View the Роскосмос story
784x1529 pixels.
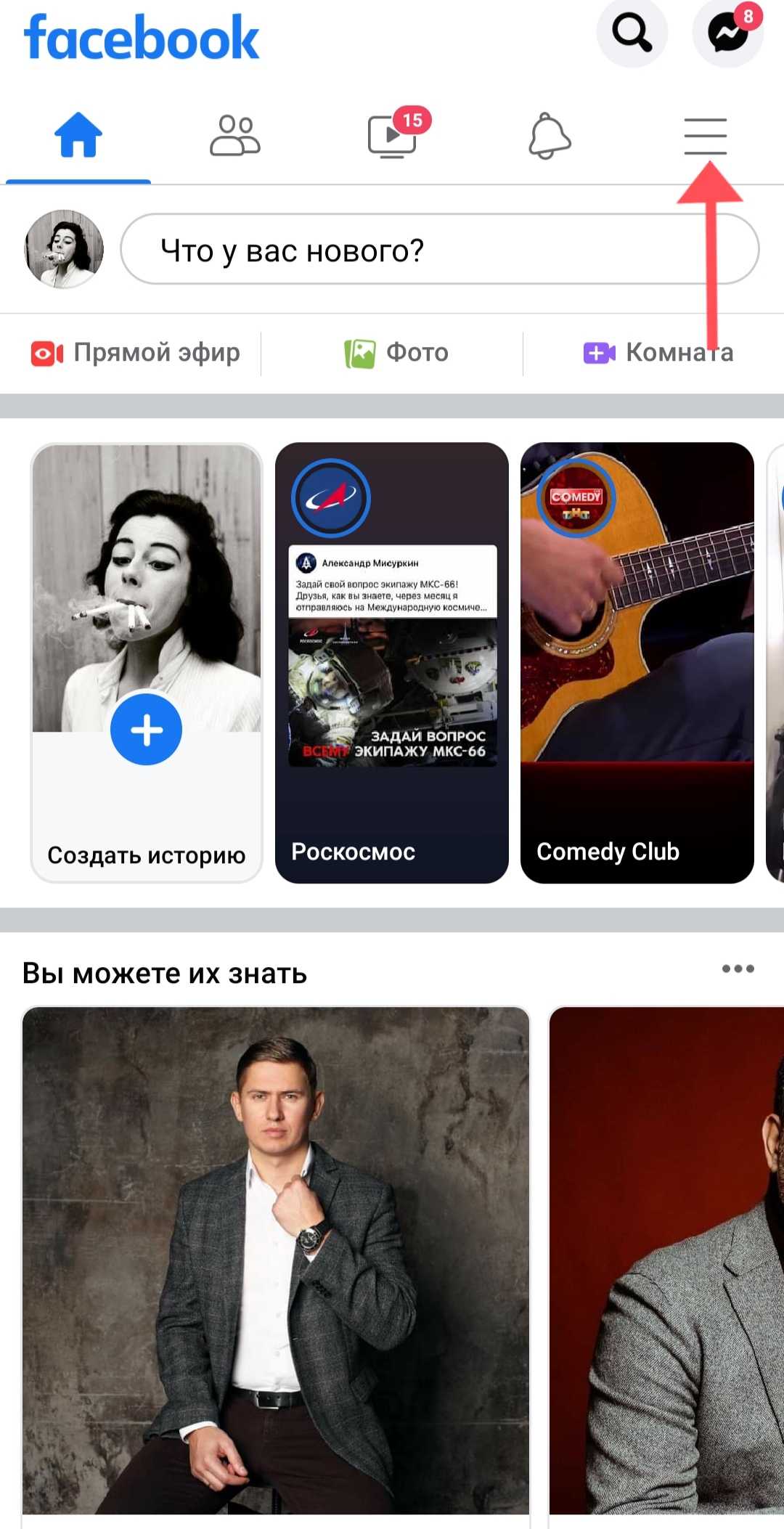(x=391, y=662)
